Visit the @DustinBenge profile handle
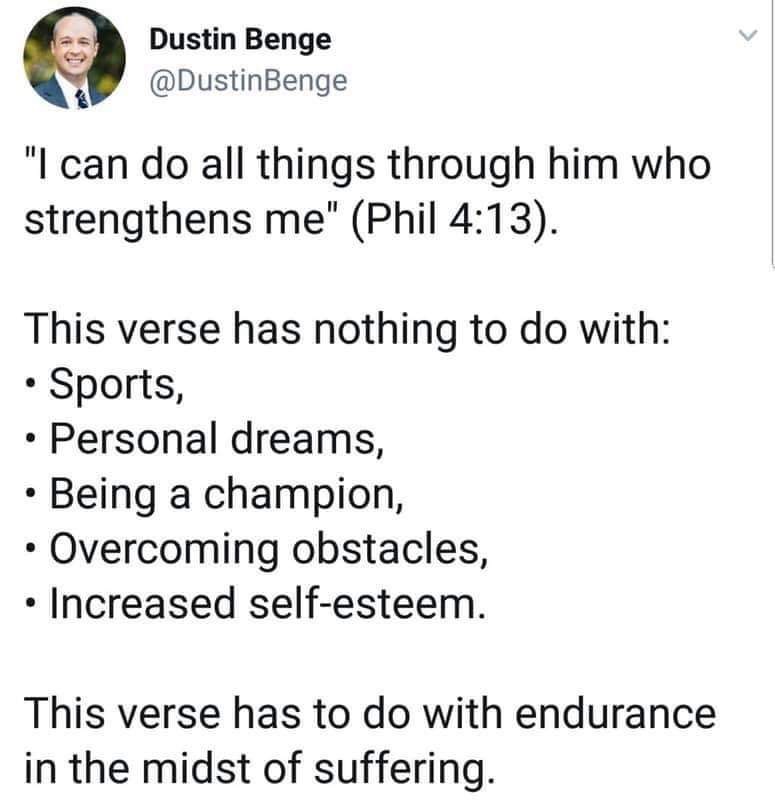 point(248,79)
